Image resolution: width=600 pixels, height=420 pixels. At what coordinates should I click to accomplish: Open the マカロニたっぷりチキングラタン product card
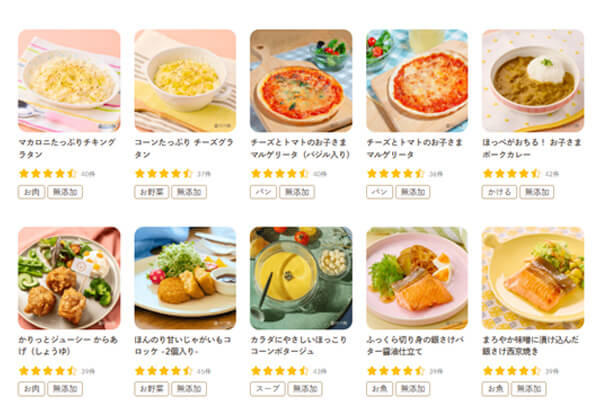click(x=69, y=80)
